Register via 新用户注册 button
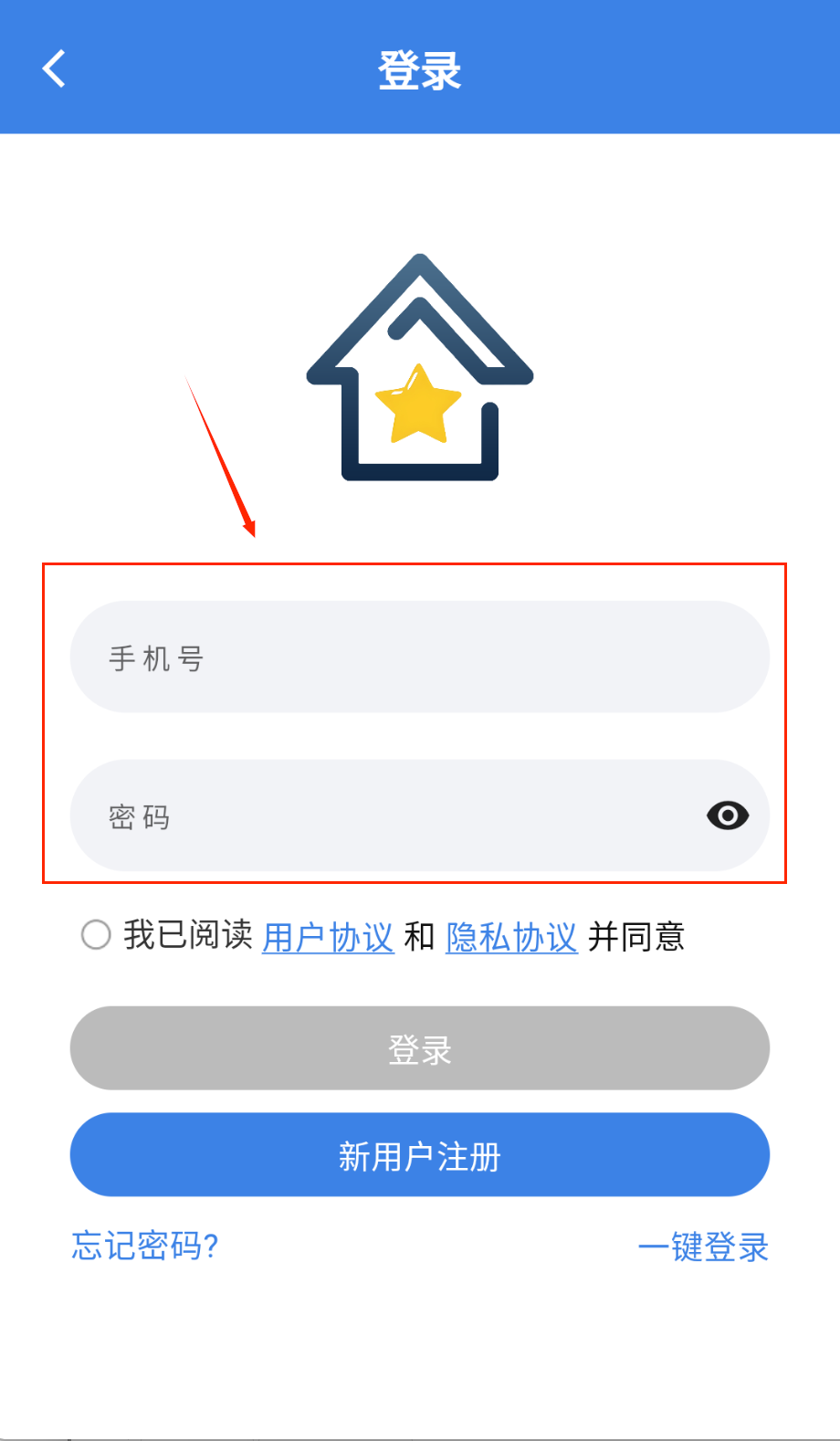 pyautogui.click(x=420, y=1155)
